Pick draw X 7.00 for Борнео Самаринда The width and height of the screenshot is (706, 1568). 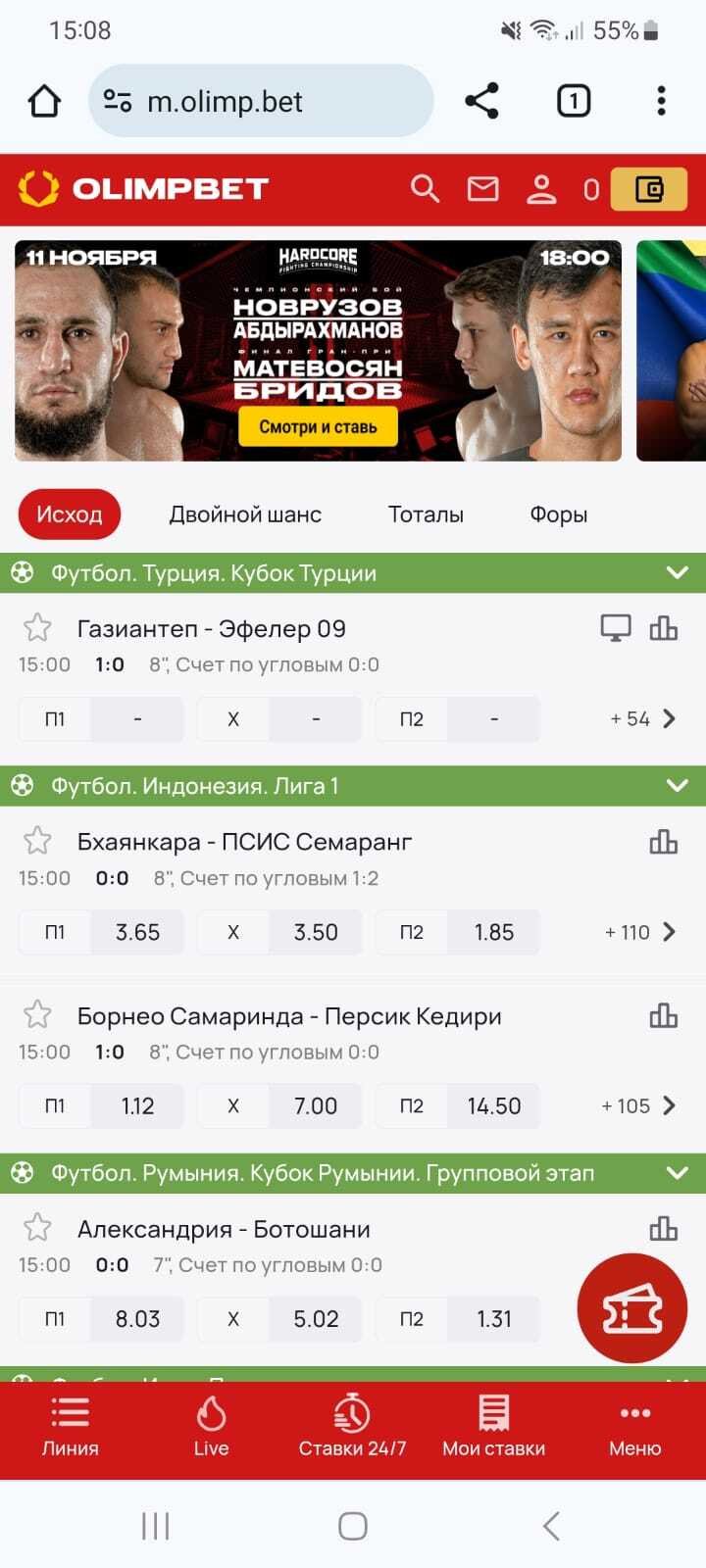coord(316,1105)
